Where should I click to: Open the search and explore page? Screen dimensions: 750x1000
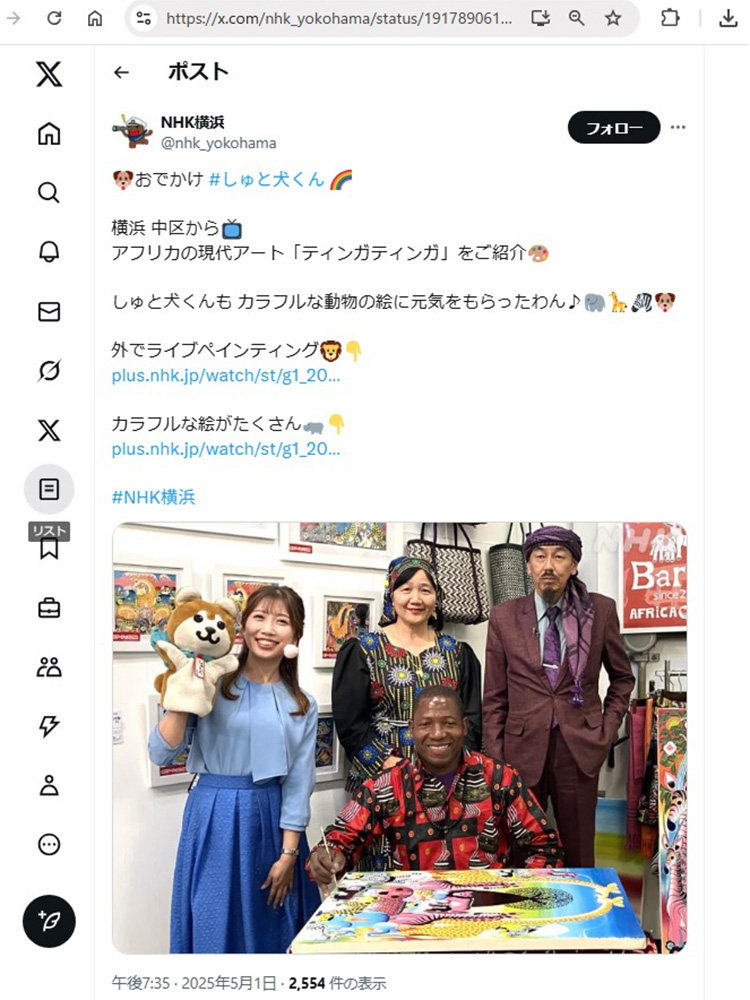coord(49,193)
